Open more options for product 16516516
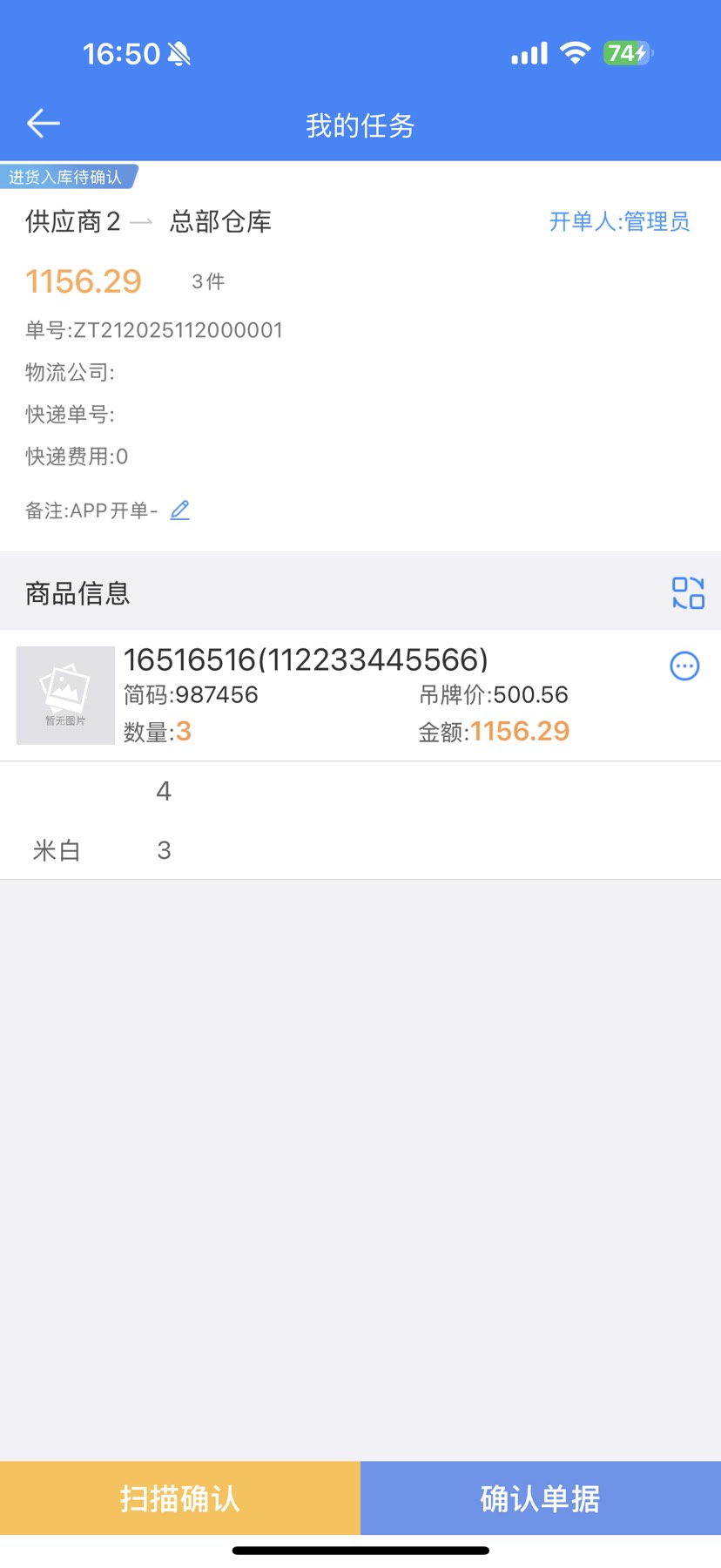 pos(684,666)
